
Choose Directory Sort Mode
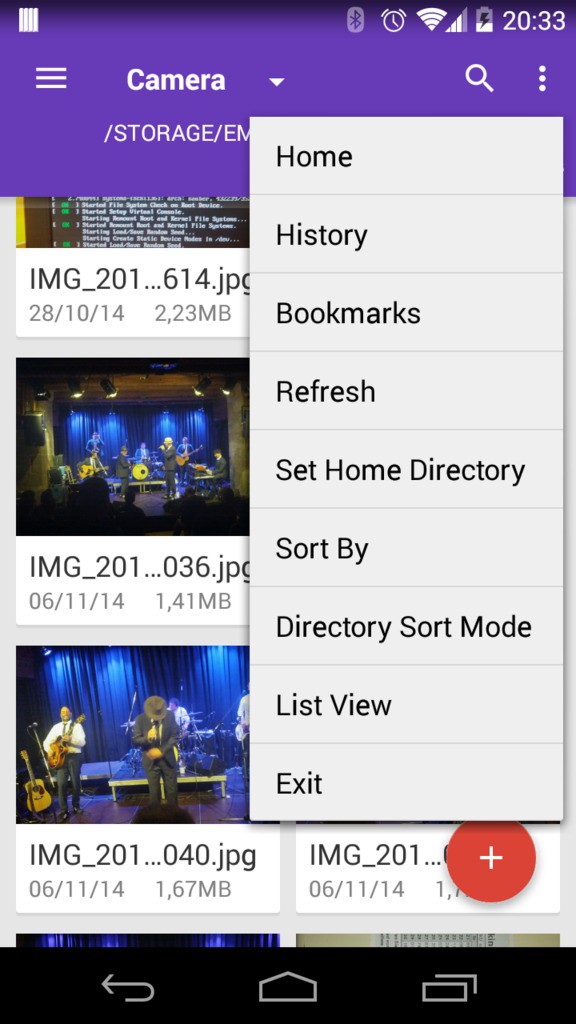pos(406,626)
